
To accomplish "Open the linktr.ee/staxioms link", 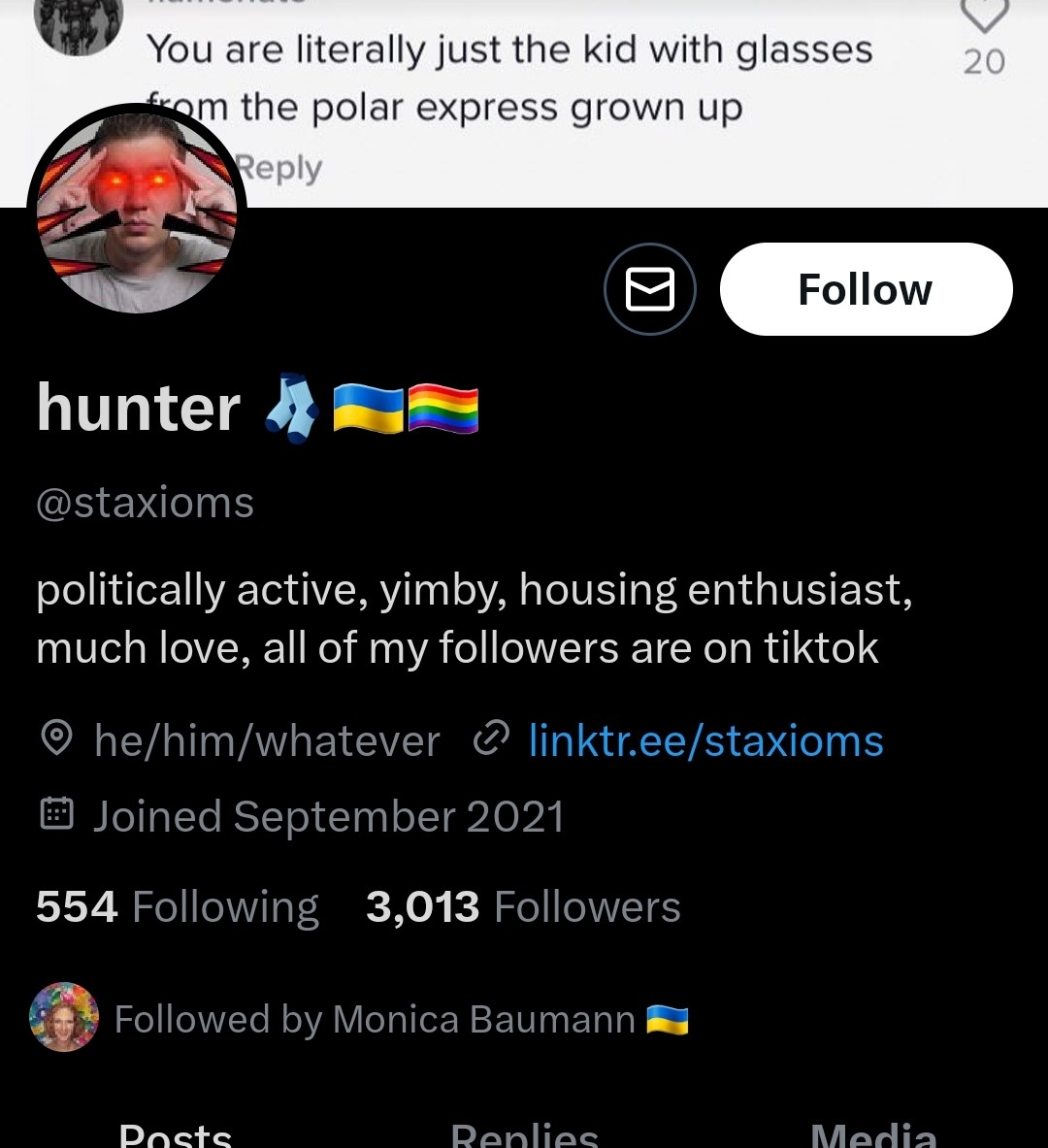I will [705, 741].
